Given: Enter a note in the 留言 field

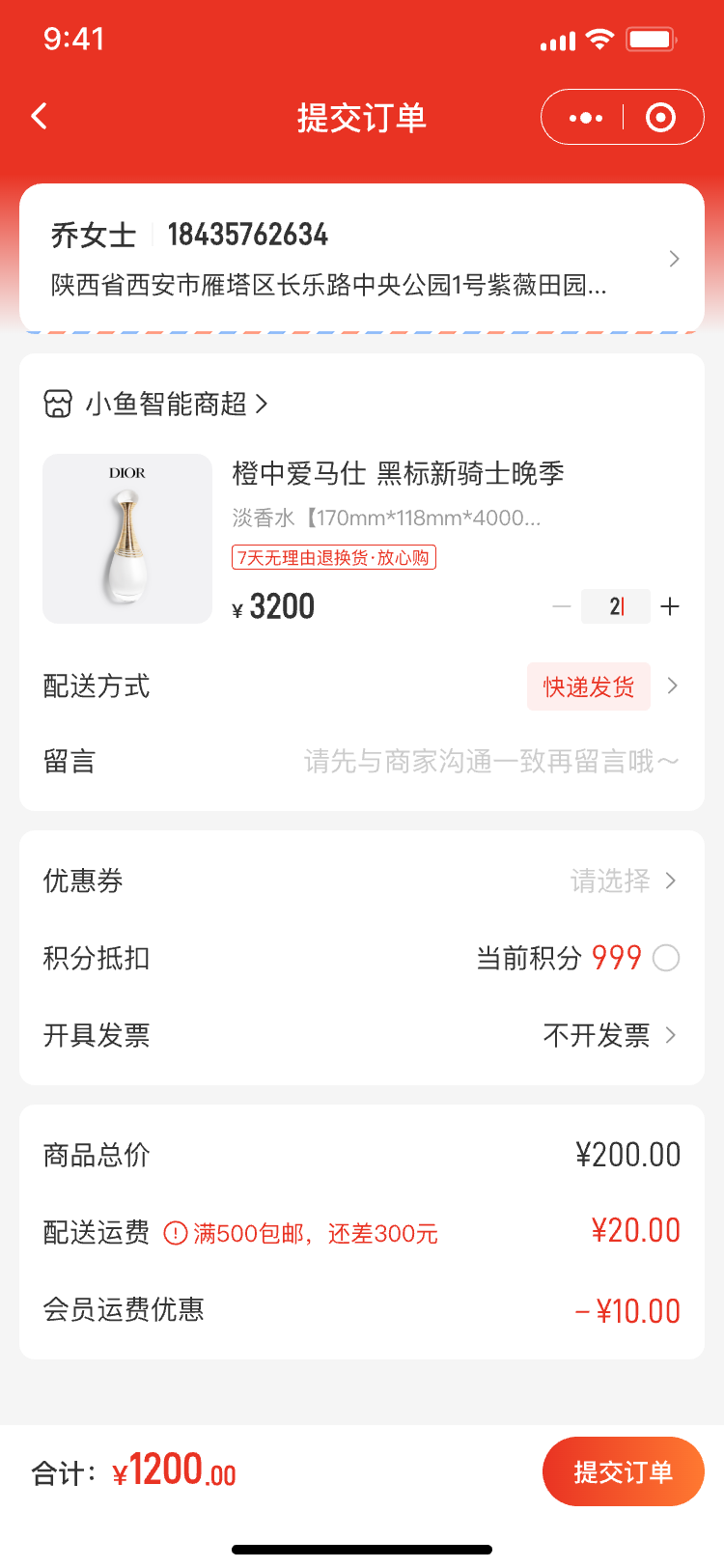Looking at the screenshot, I should (490, 762).
